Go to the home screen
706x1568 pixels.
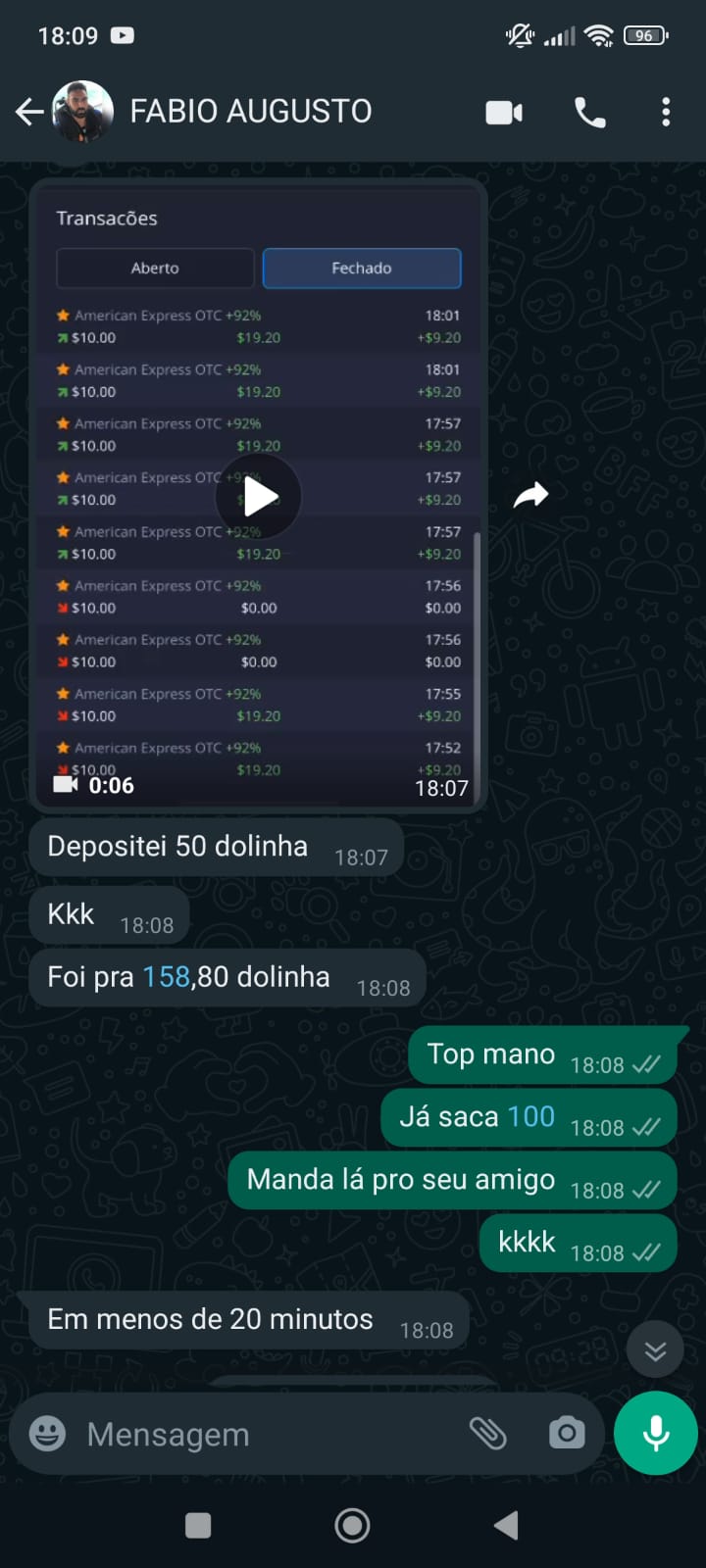pyautogui.click(x=352, y=1525)
